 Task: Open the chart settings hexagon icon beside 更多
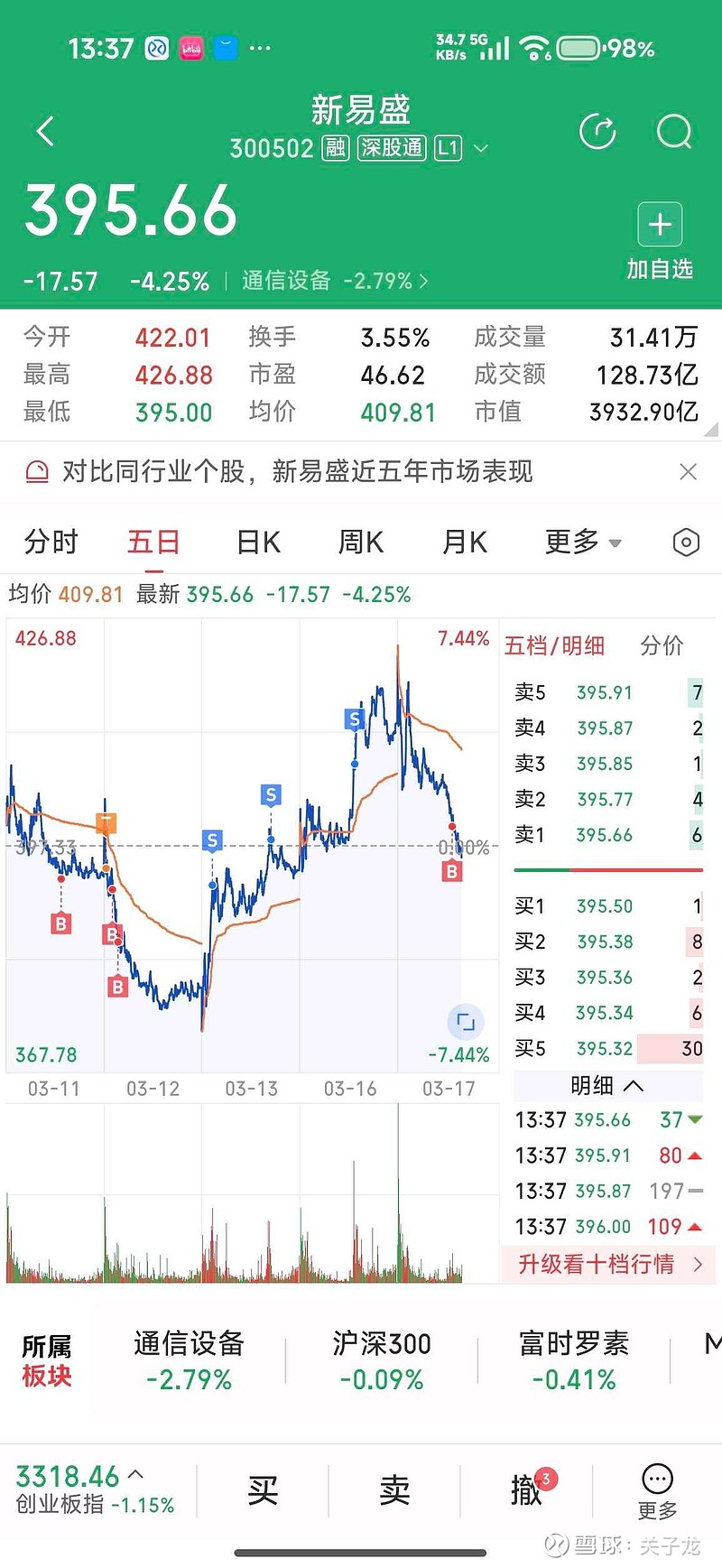[685, 542]
